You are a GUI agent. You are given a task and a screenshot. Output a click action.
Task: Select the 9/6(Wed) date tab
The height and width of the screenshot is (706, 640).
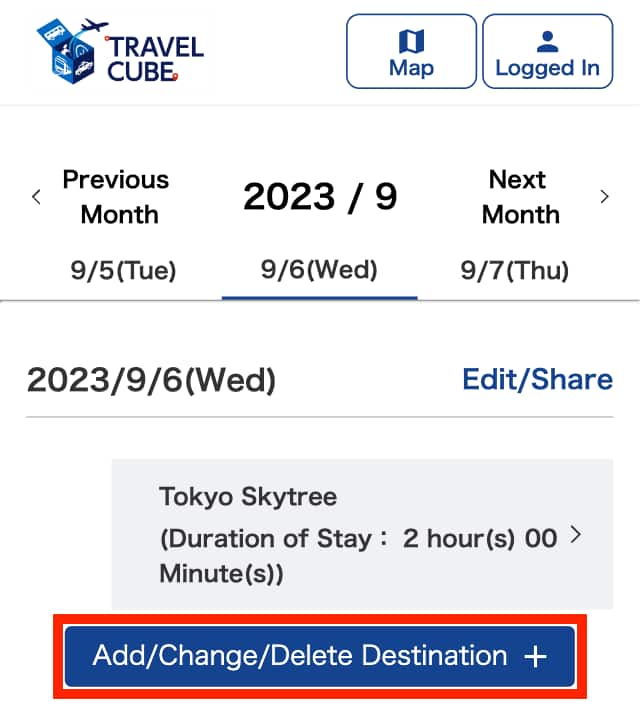319,270
